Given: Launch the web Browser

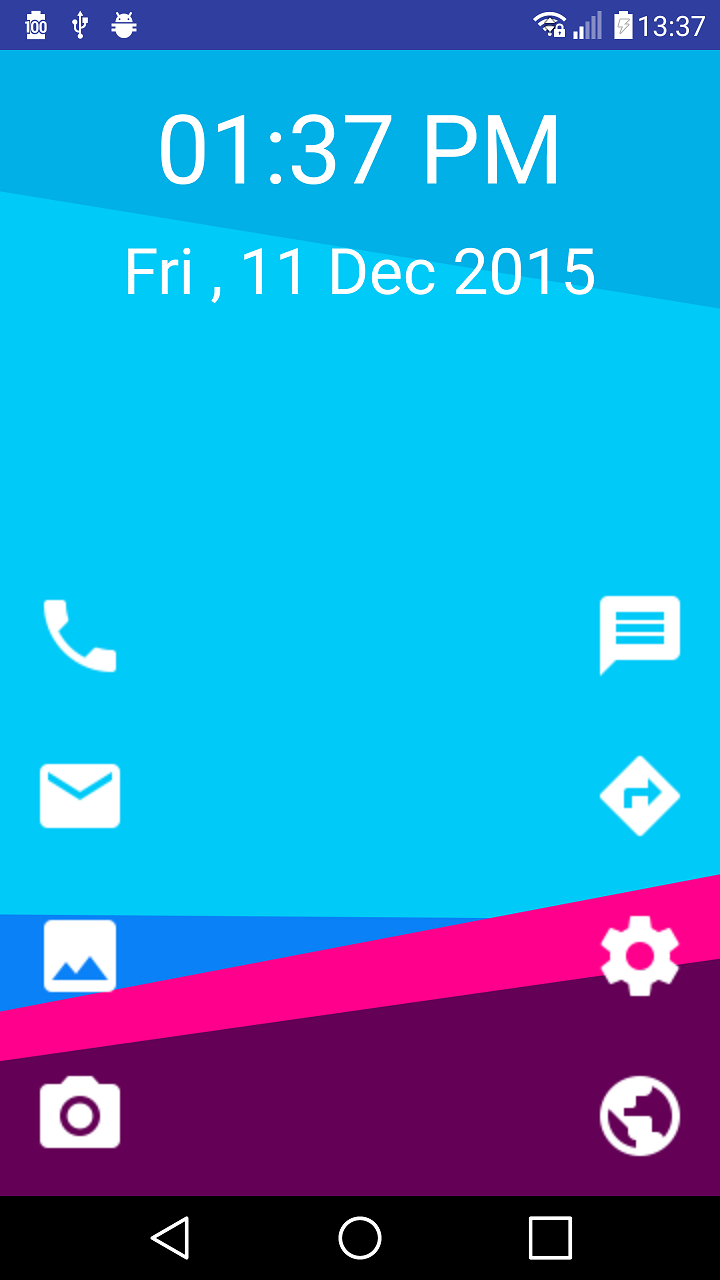Looking at the screenshot, I should click(640, 1115).
